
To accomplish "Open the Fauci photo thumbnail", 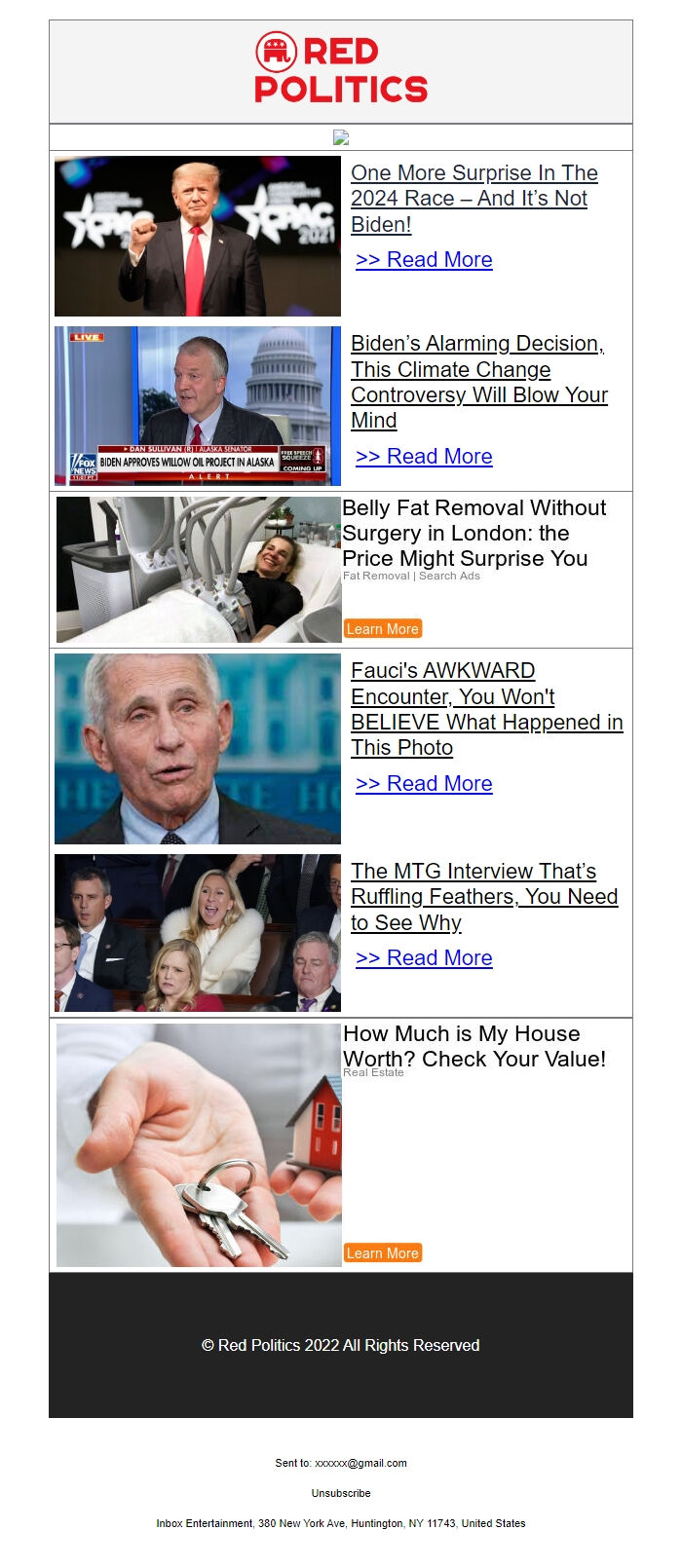I will (198, 748).
